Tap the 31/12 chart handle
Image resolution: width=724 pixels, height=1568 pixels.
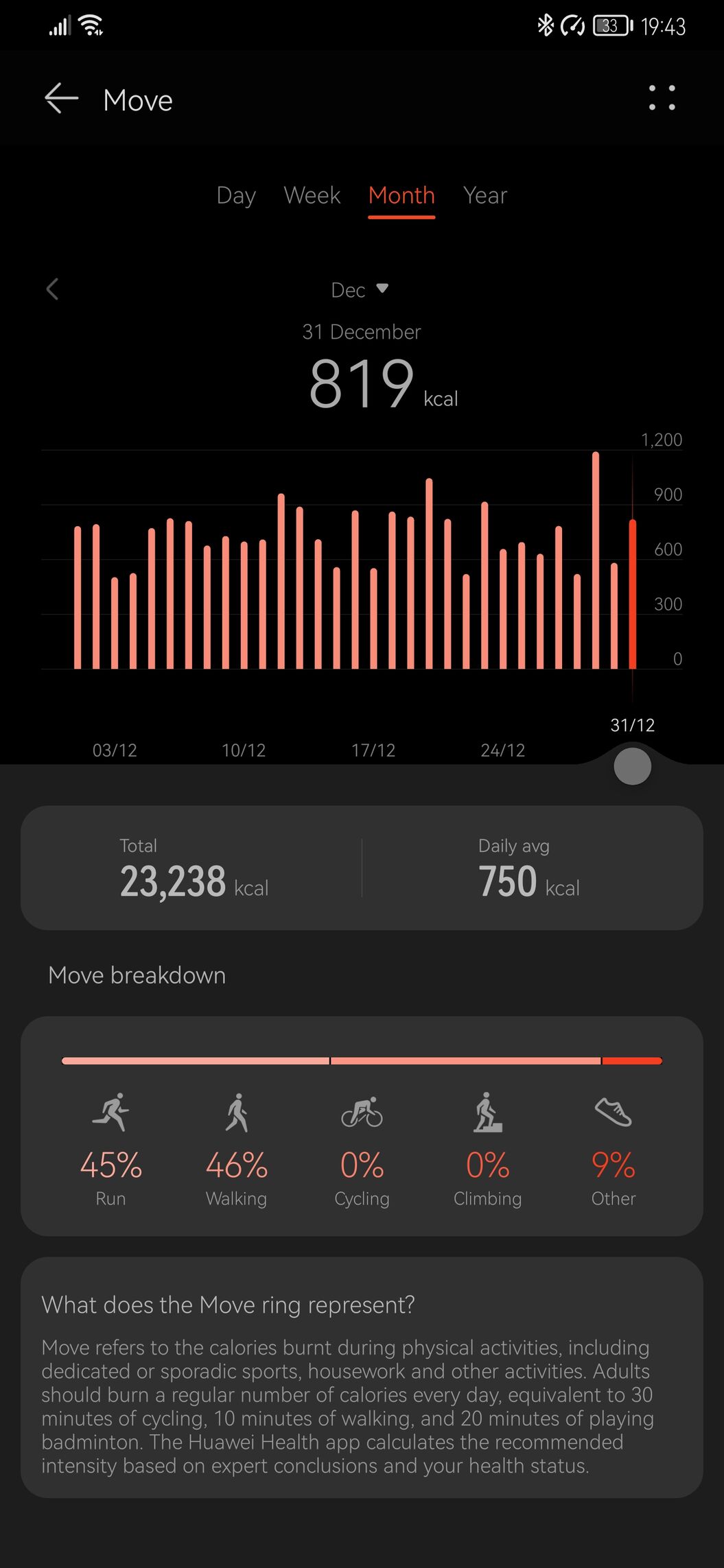[x=632, y=766]
